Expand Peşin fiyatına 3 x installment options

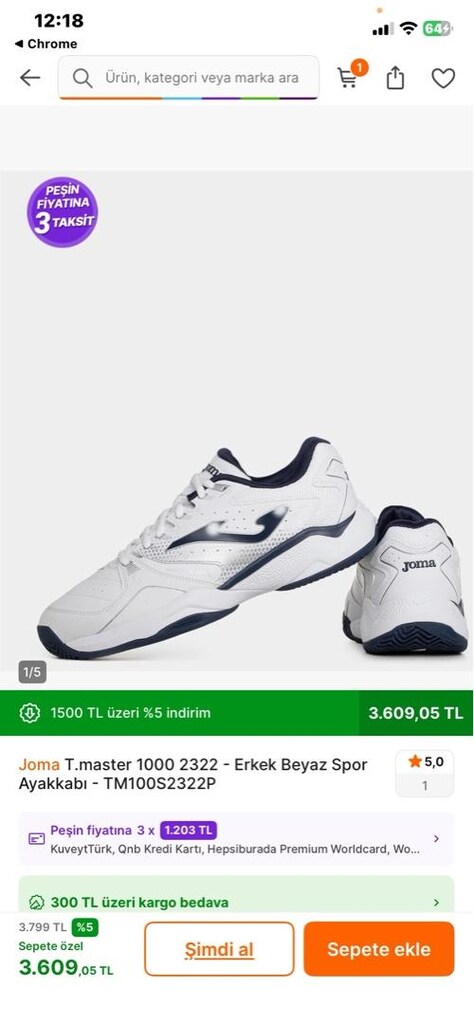click(x=236, y=839)
